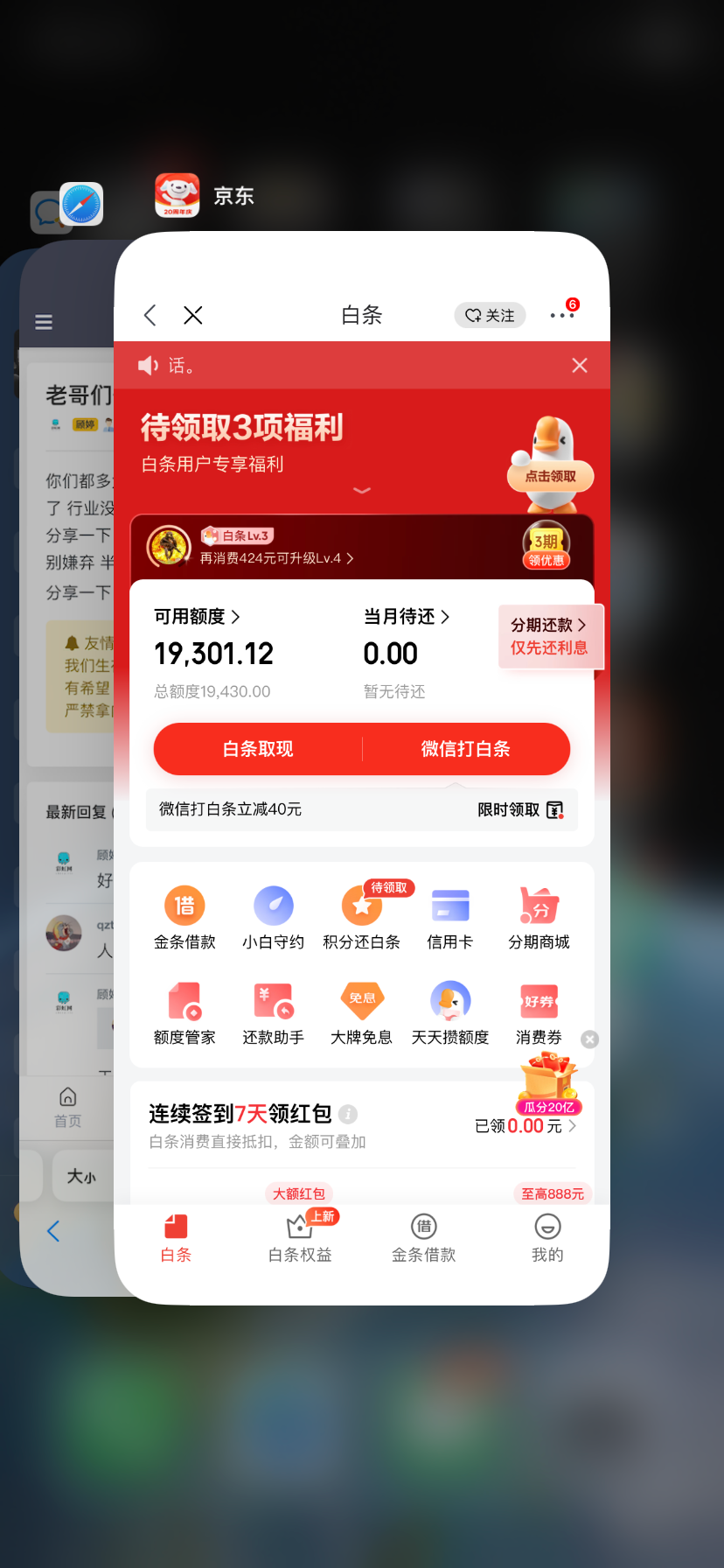Screen dimensions: 724x1568
Task: Open 分期商城 shopping shortcut
Action: point(539,918)
